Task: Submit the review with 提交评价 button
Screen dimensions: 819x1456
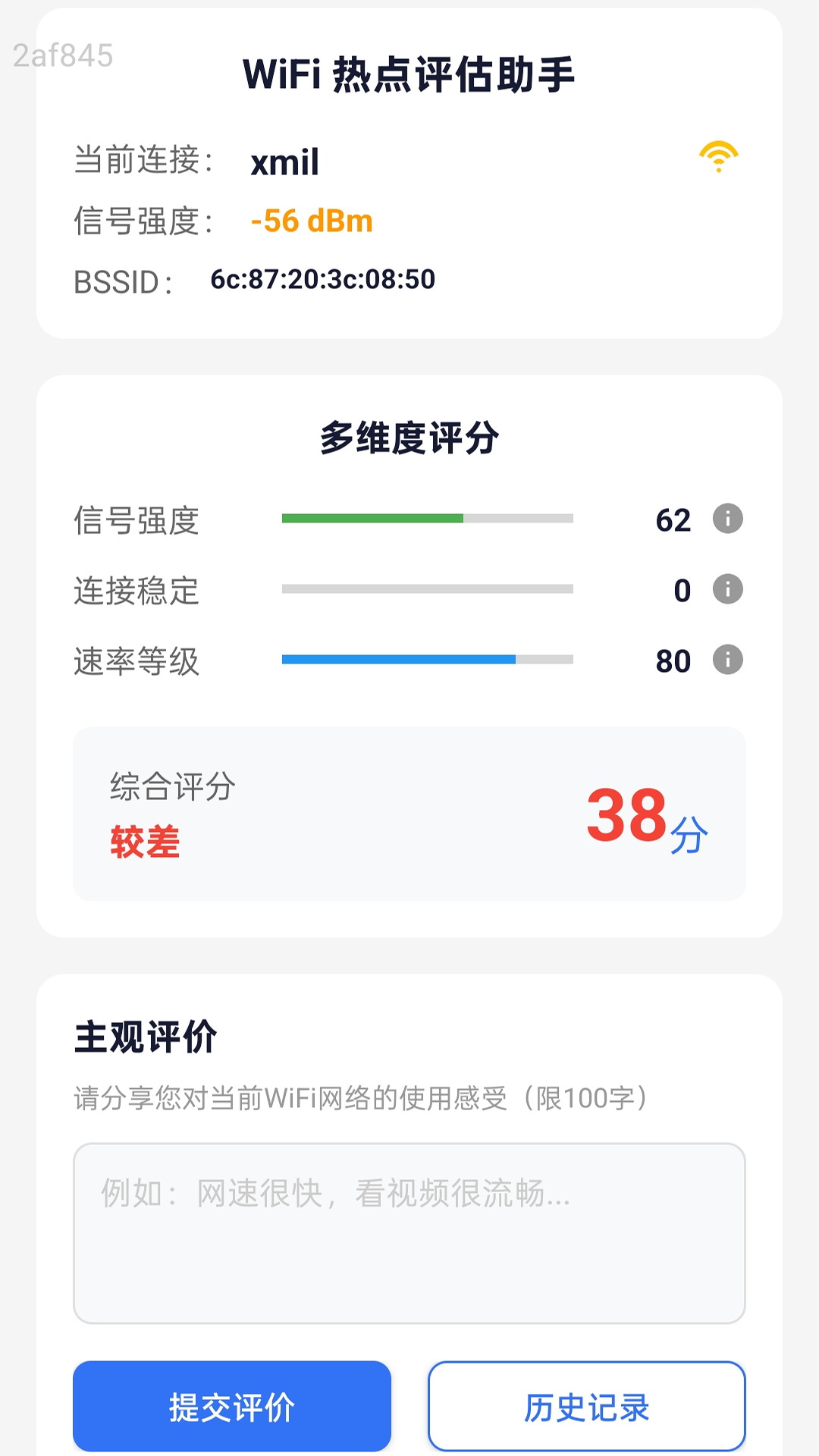Action: (231, 1407)
